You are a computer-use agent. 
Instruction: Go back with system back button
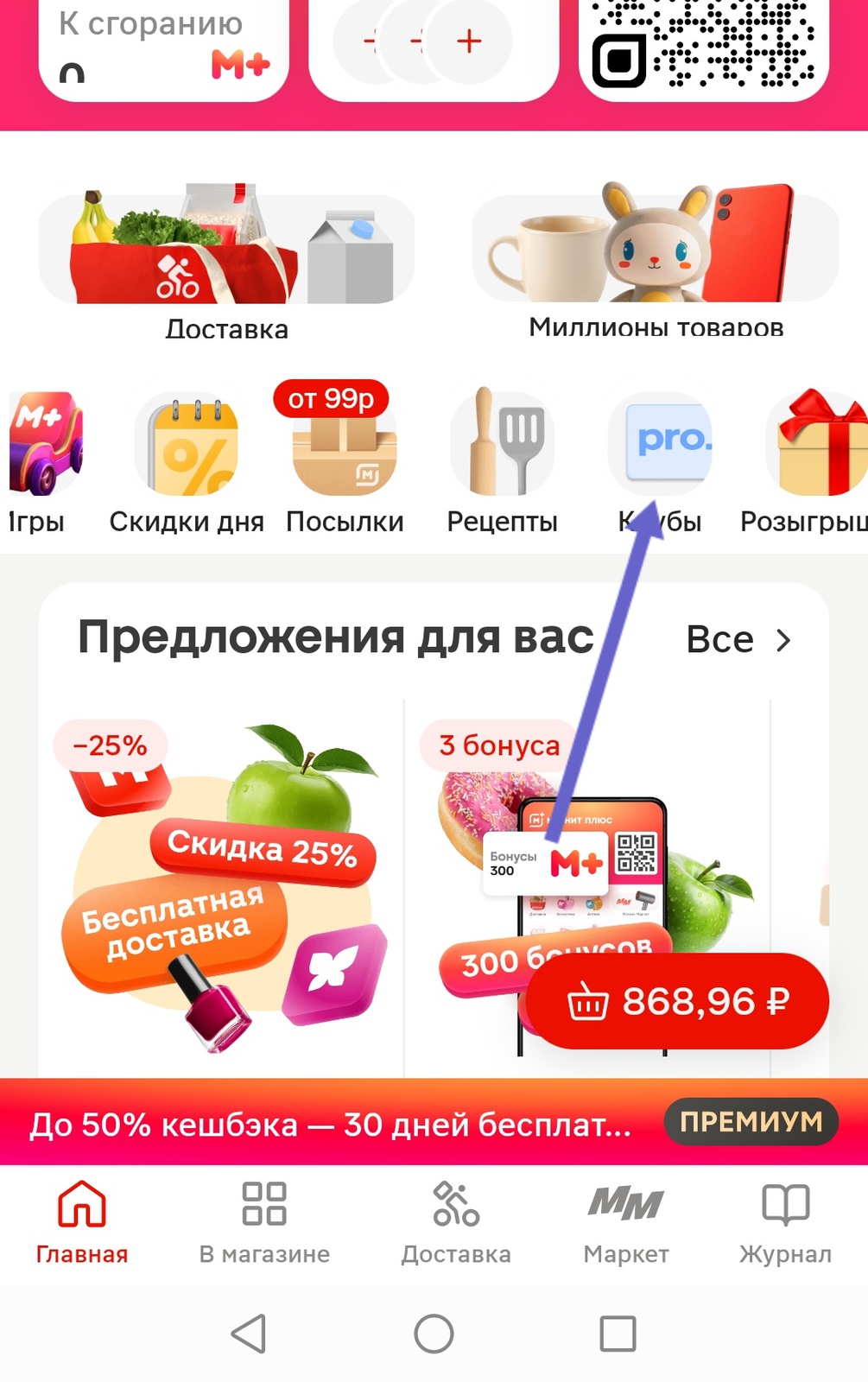click(x=249, y=1334)
